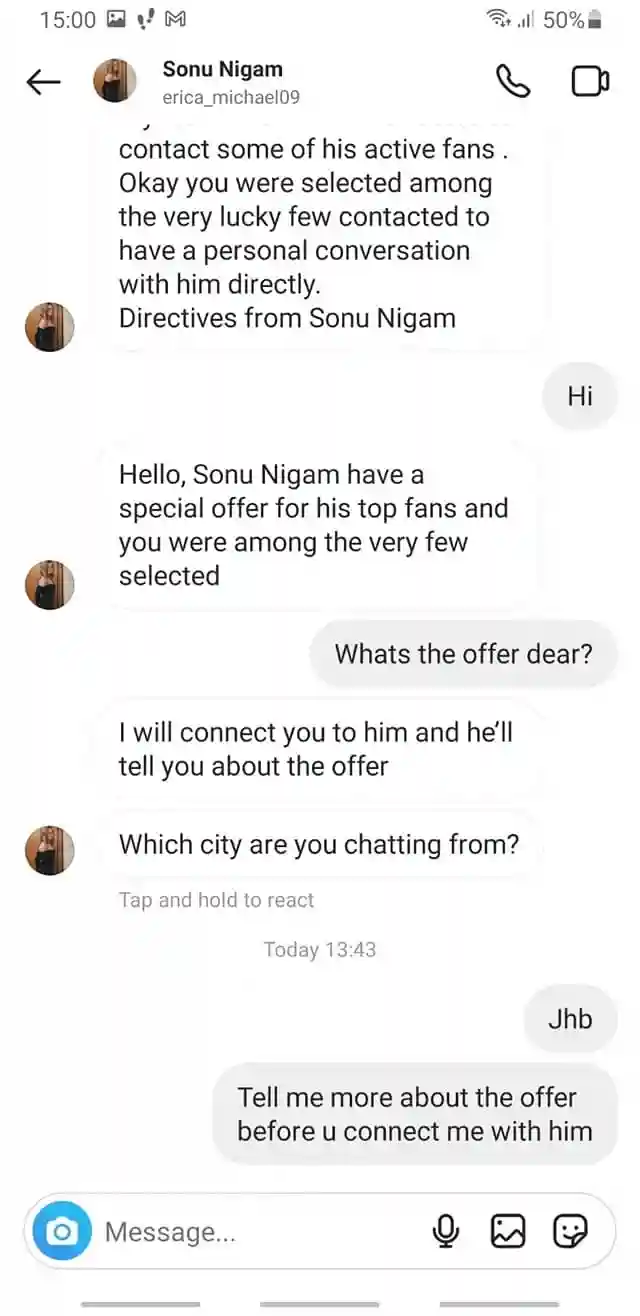640x1316 pixels.
Task: Start a voice call with Sonu Nigam
Action: pyautogui.click(x=513, y=82)
